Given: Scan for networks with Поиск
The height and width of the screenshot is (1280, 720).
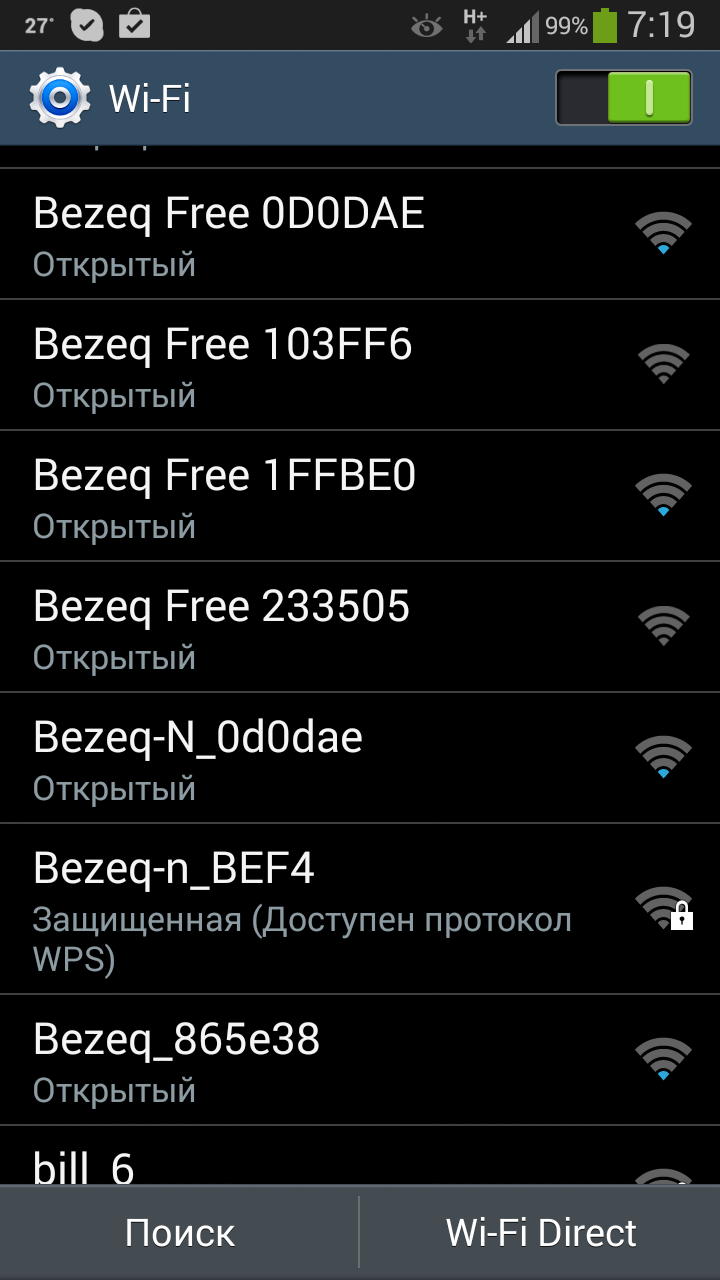Looking at the screenshot, I should click(x=180, y=1233).
